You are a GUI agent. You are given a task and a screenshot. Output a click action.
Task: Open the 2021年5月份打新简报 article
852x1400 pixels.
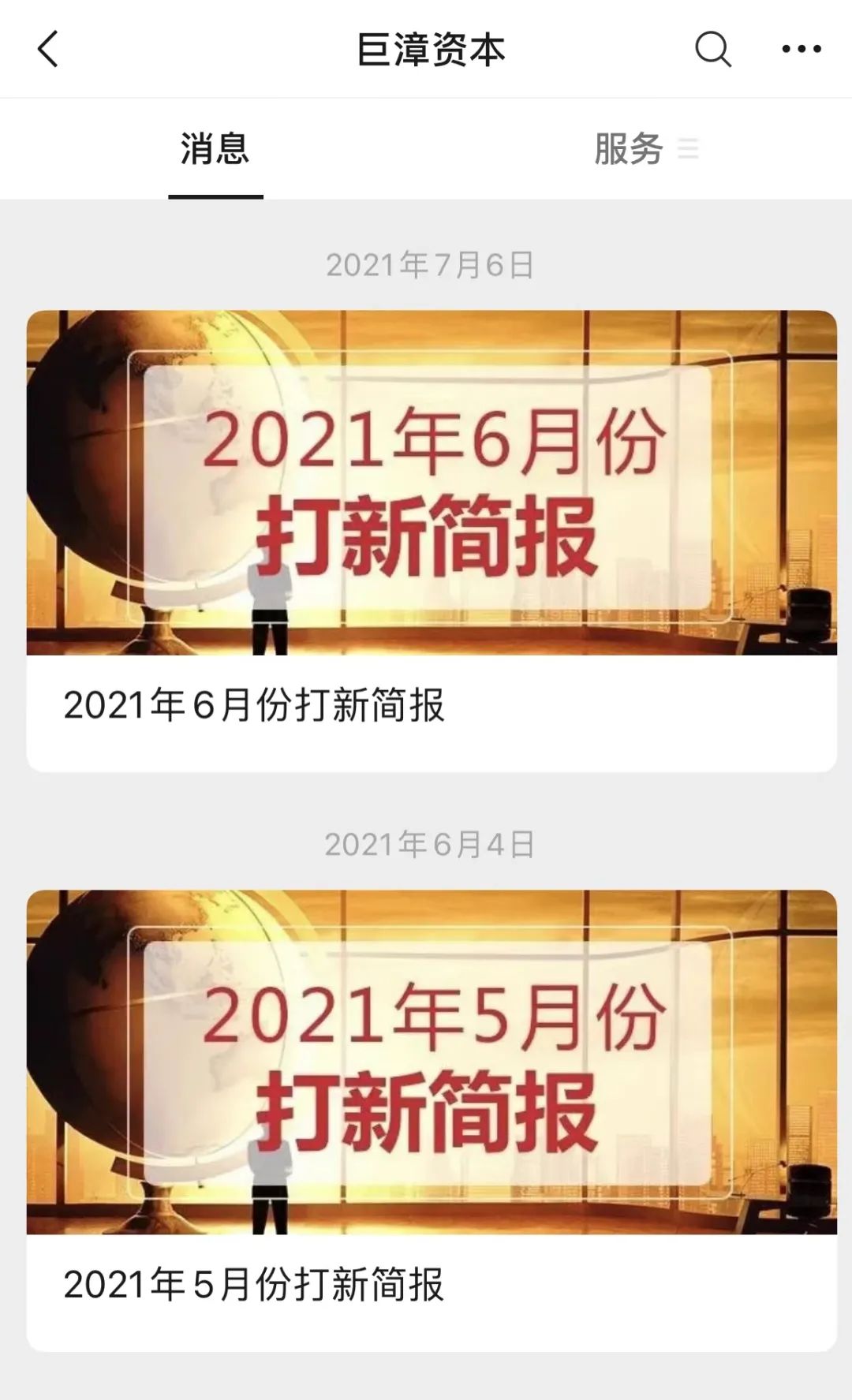point(431,1120)
